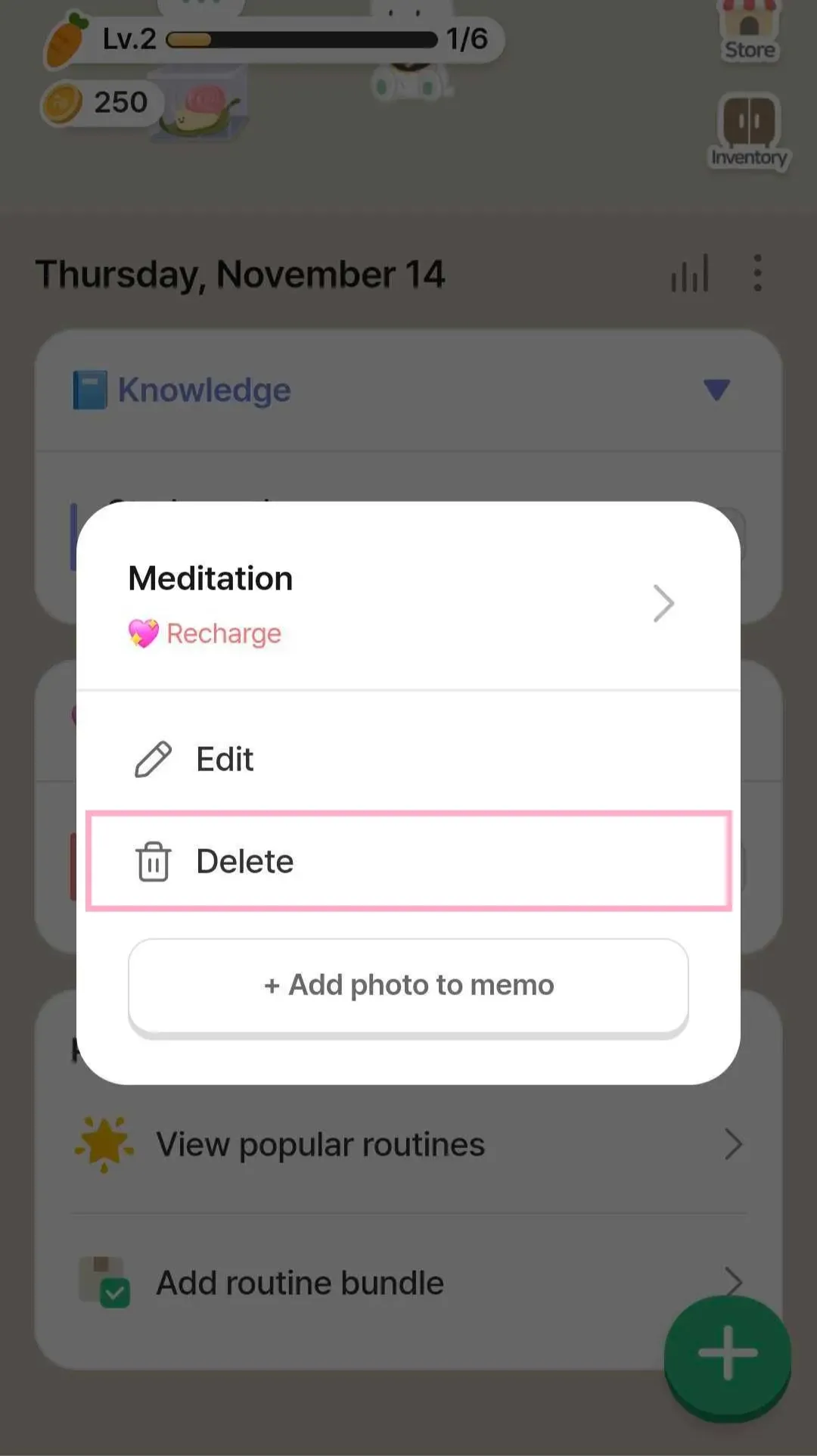Add photo to memo
Image resolution: width=817 pixels, height=1456 pixels.
click(x=408, y=985)
